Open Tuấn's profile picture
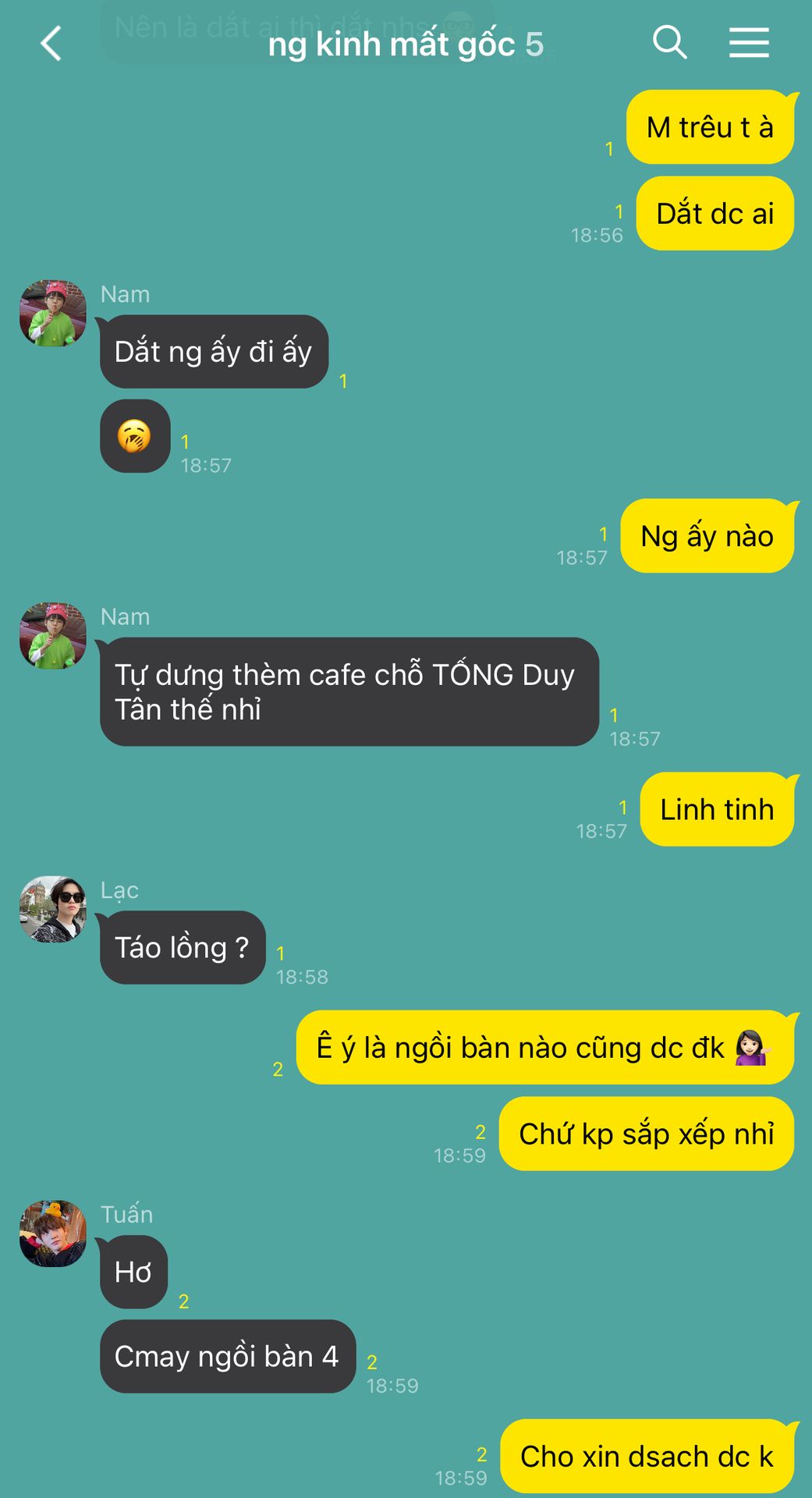The image size is (812, 1498). 53,1234
